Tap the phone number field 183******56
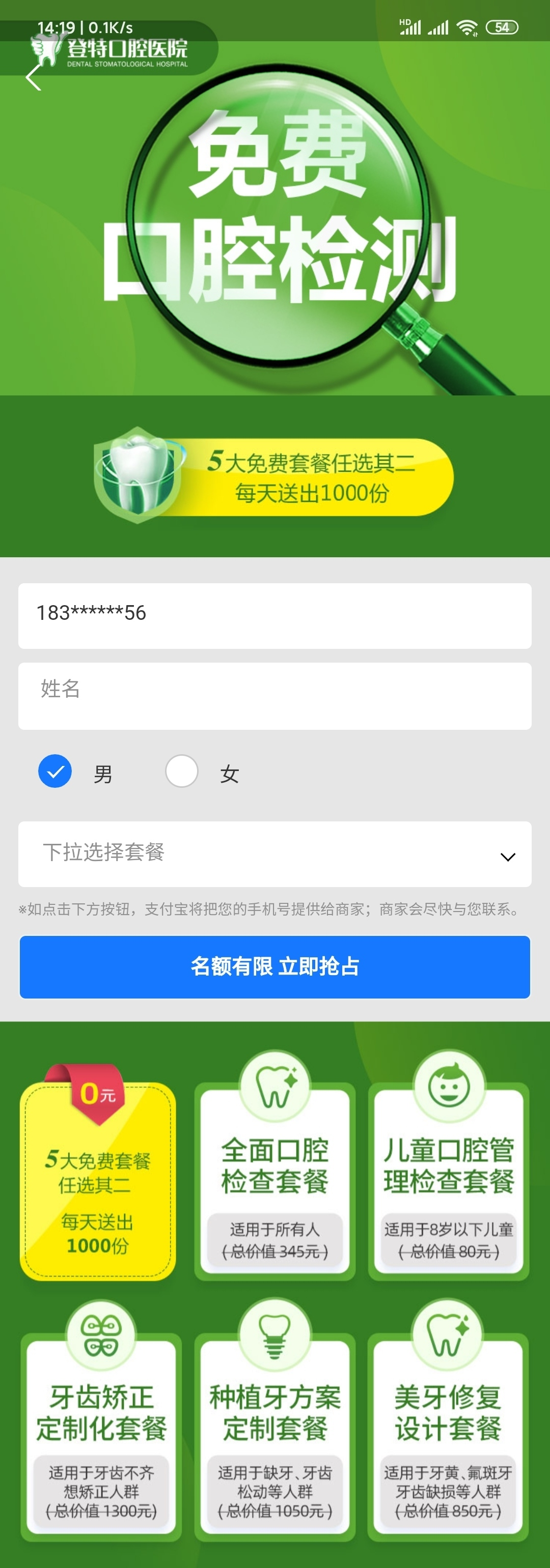 (x=274, y=615)
